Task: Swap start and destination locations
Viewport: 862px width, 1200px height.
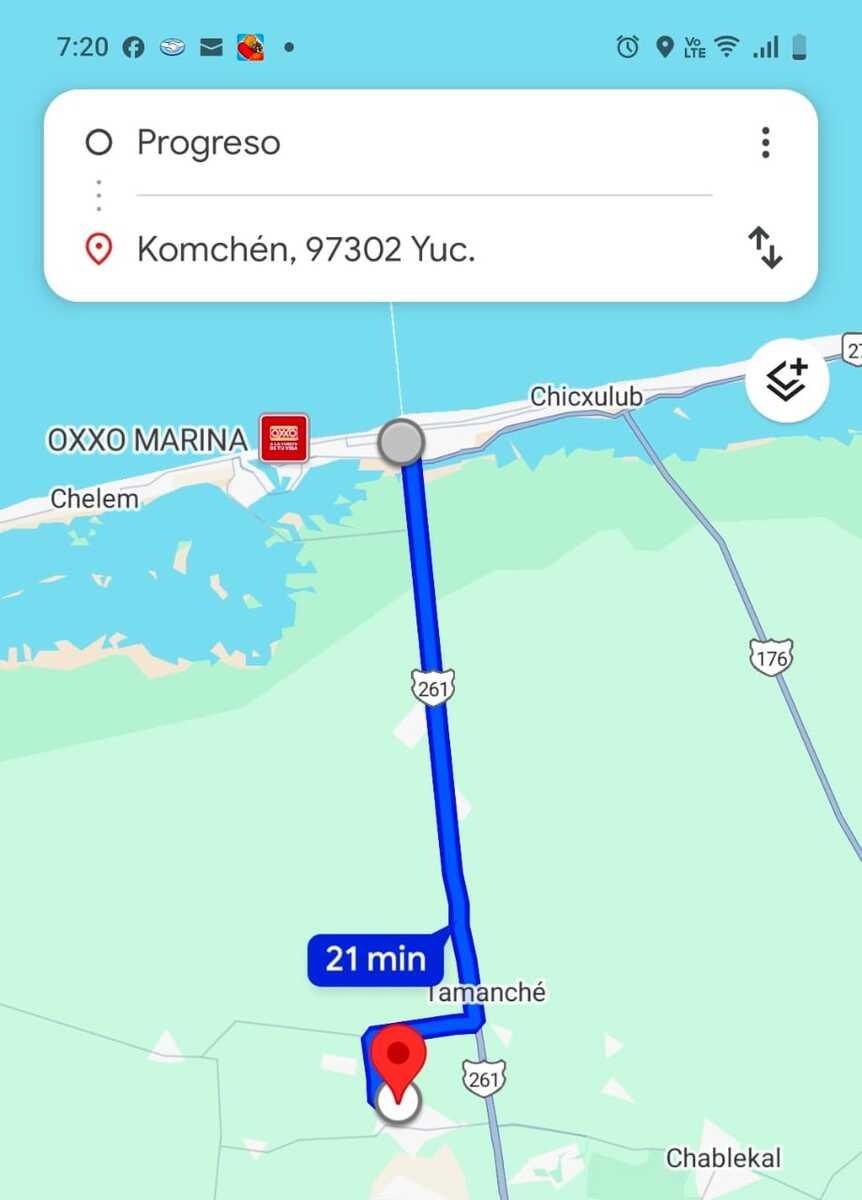Action: pos(765,248)
